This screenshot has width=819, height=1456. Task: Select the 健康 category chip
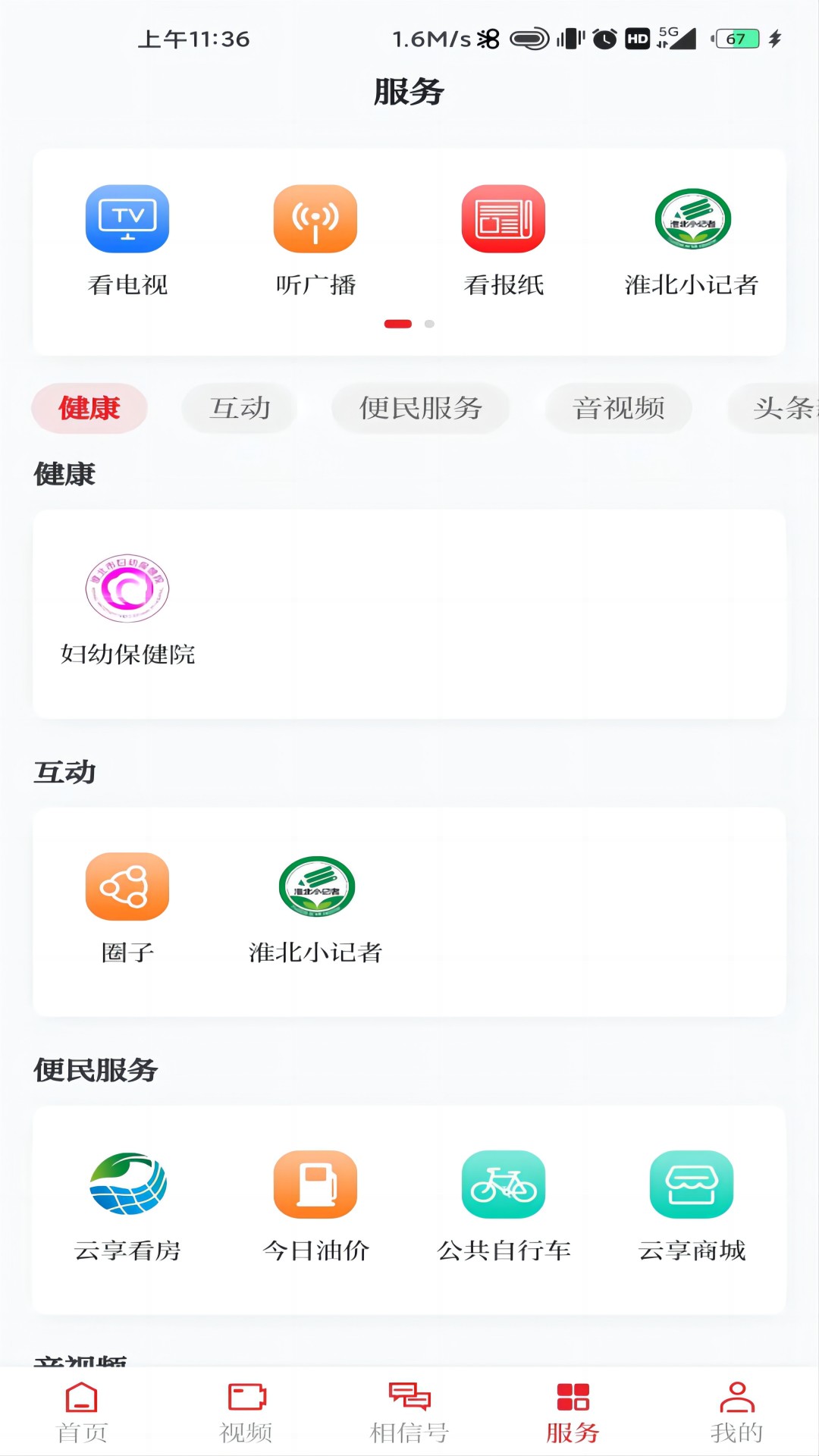coord(89,409)
